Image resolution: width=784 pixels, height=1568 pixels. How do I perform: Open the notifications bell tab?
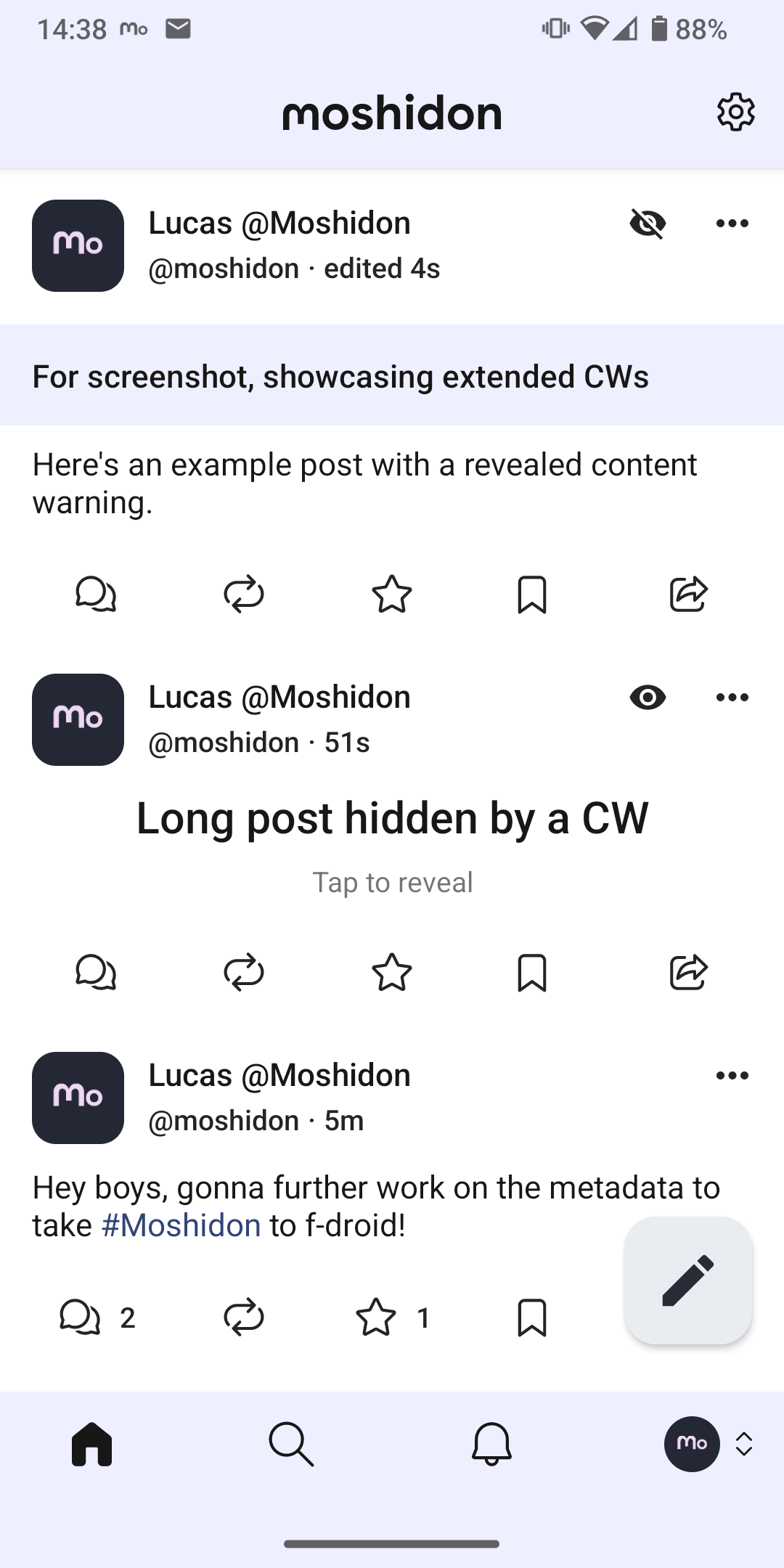491,1444
